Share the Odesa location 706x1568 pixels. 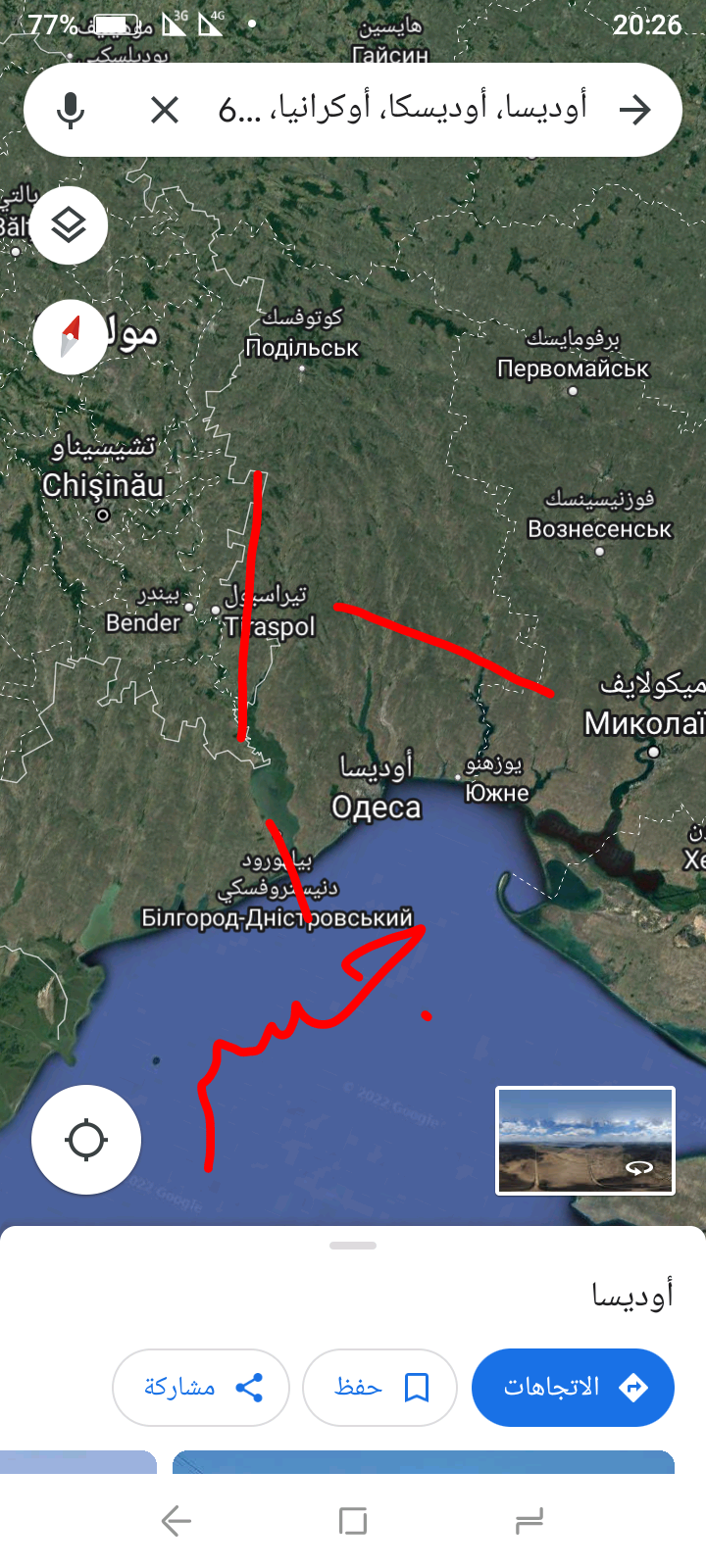pyautogui.click(x=201, y=1388)
